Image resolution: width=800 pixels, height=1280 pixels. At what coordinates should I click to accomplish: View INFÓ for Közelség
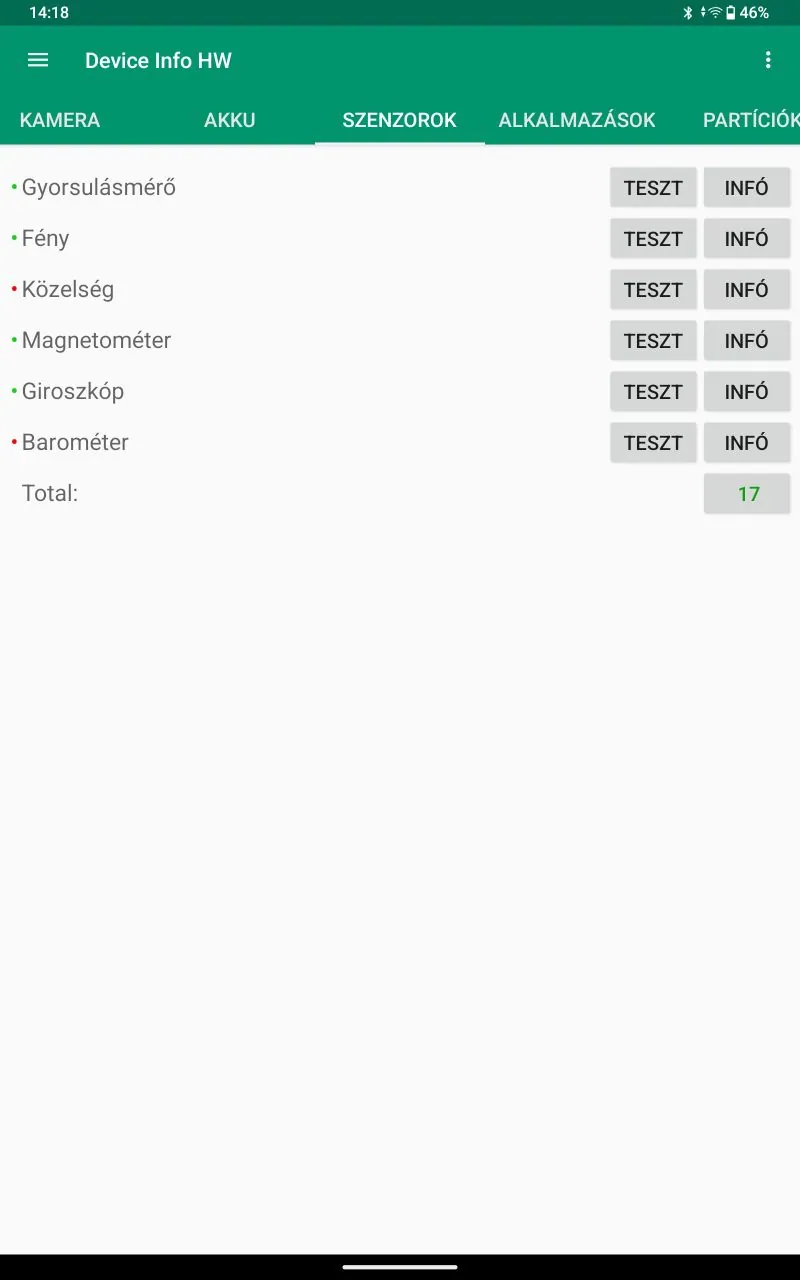pos(747,289)
